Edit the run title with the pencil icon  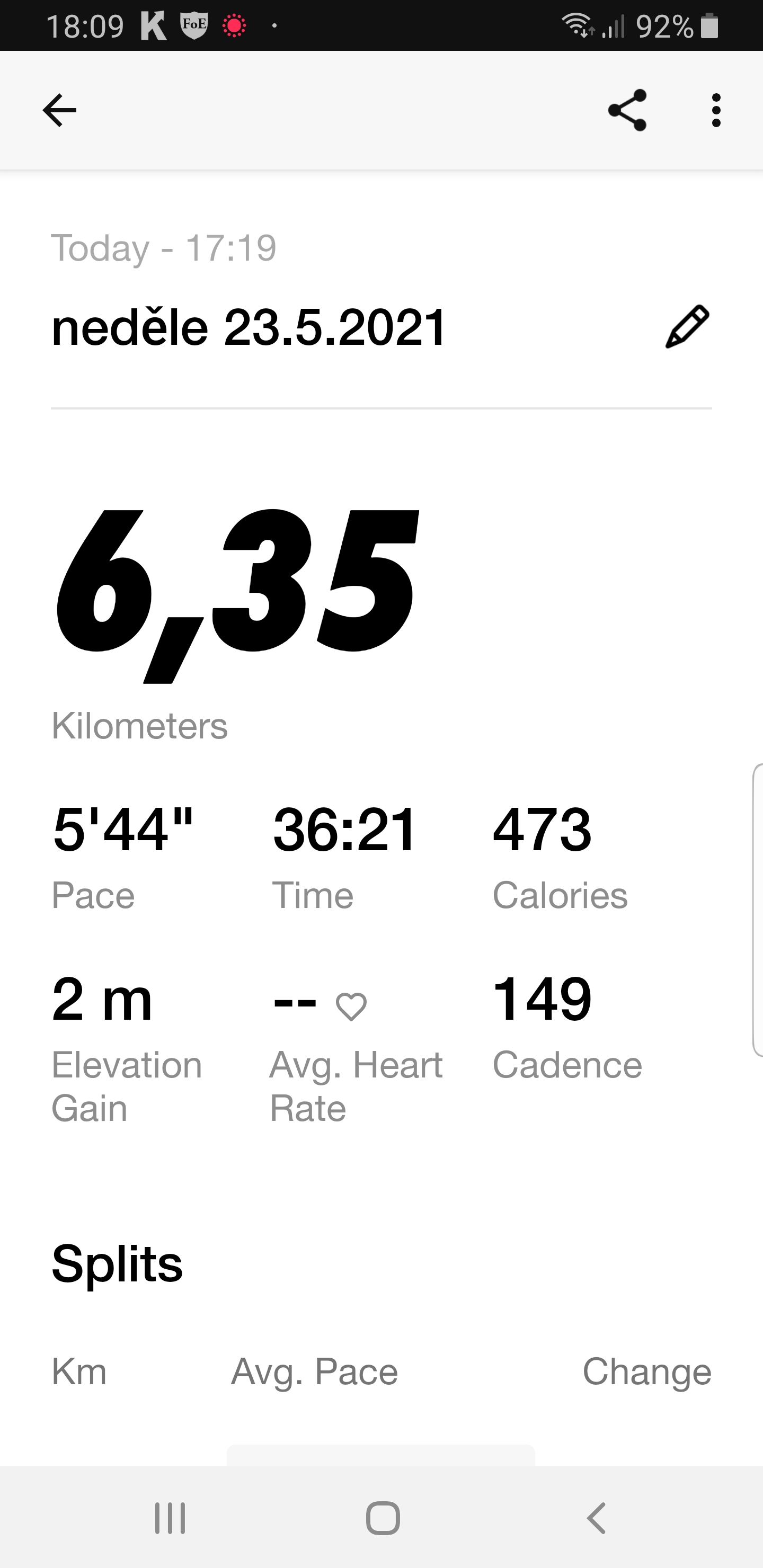(687, 327)
